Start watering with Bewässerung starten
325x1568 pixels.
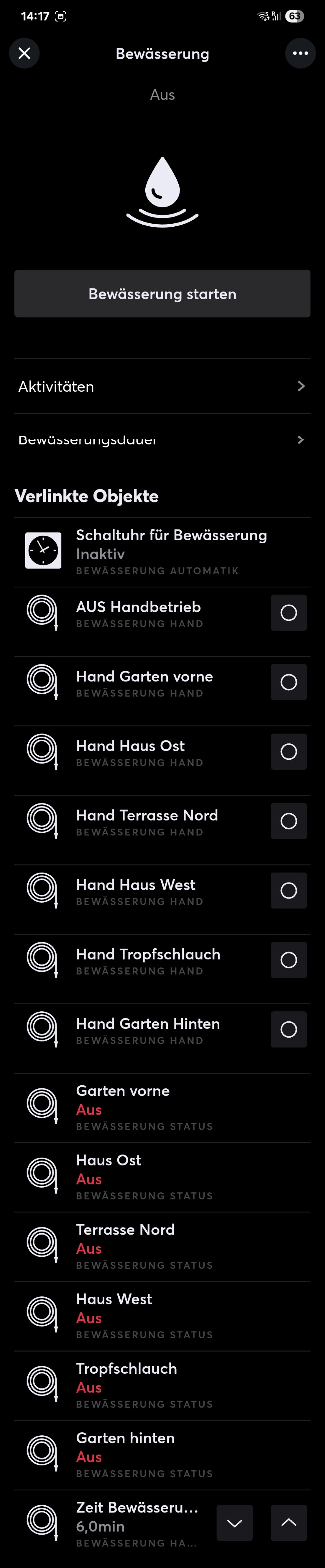[x=162, y=293]
